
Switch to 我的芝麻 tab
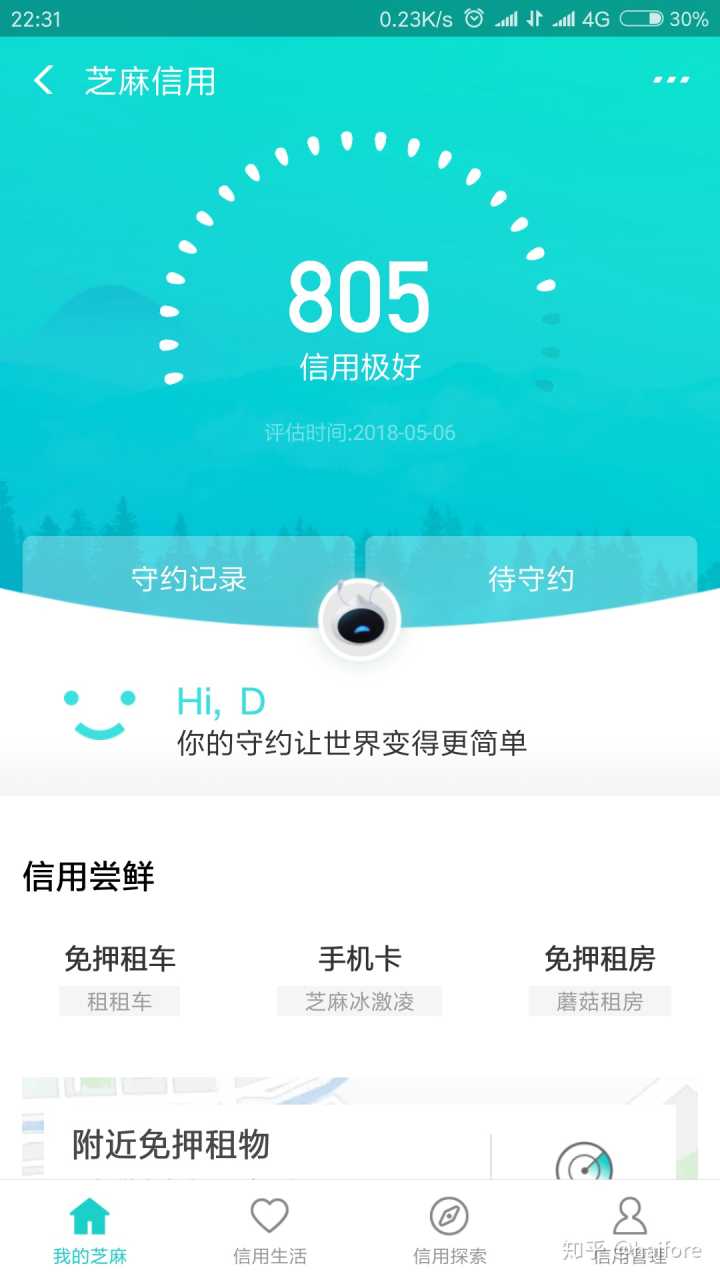coord(90,1230)
